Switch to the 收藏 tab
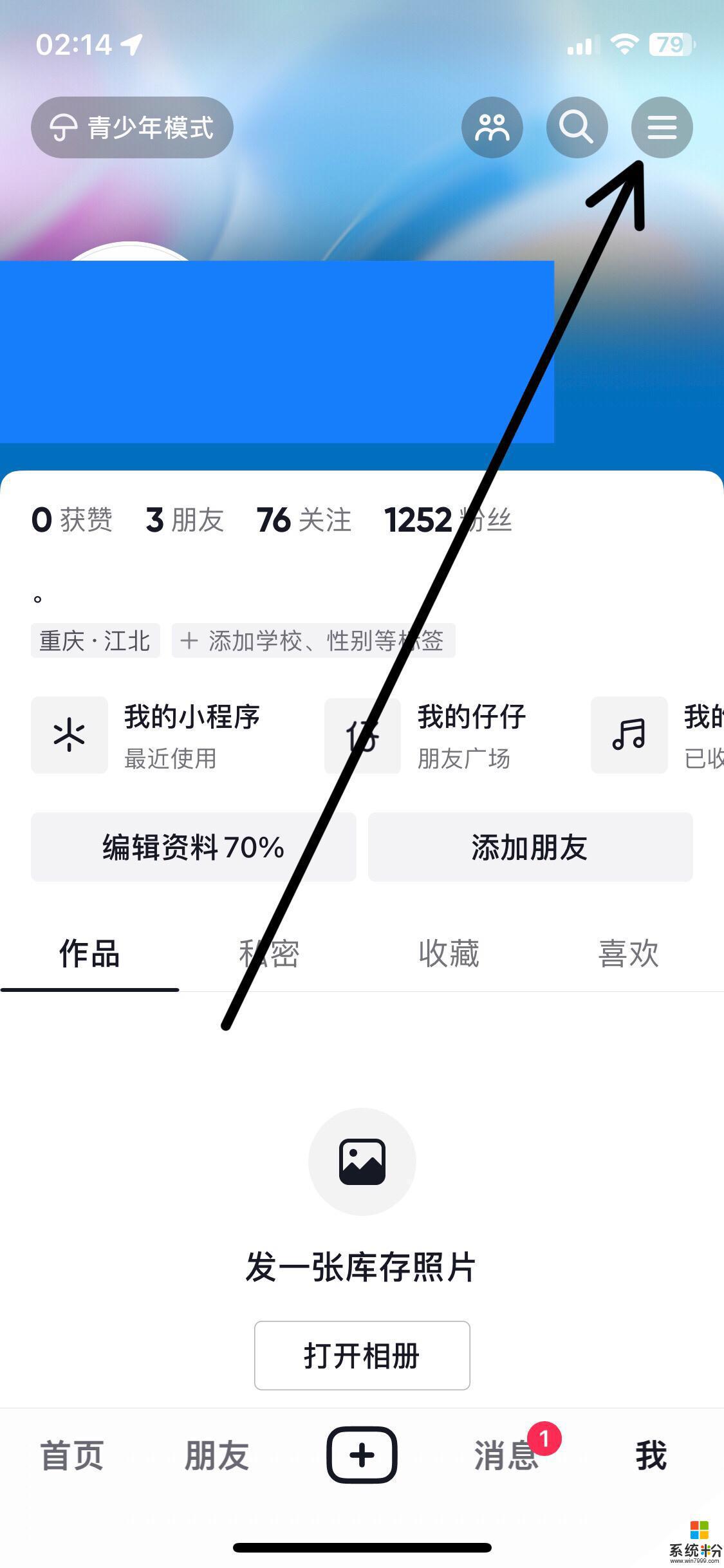Screen dimensions: 724x1568 click(x=449, y=954)
